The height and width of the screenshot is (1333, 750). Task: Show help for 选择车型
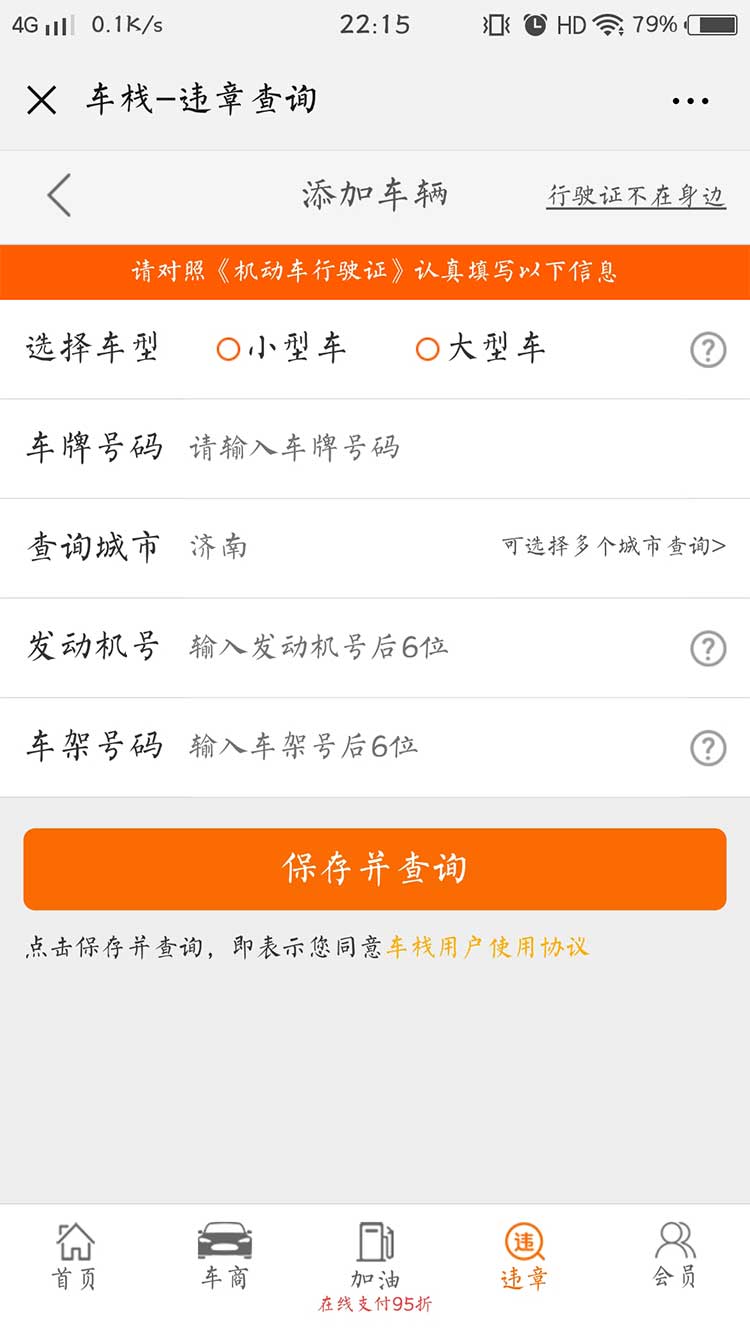click(708, 350)
